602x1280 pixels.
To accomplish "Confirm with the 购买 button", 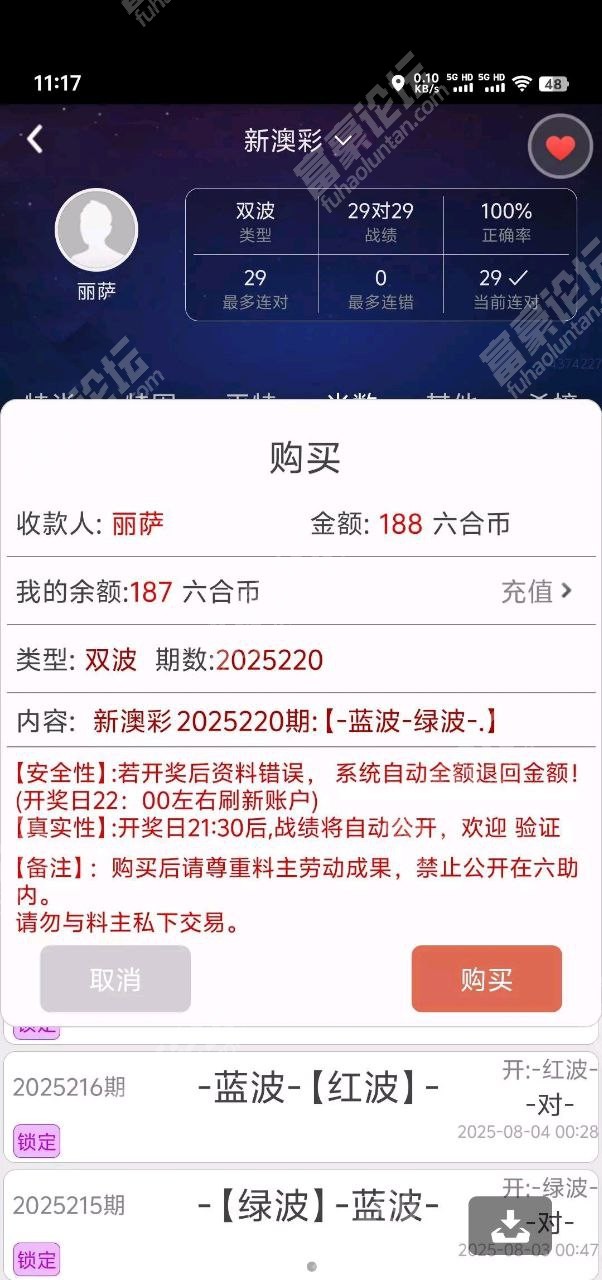I will [x=487, y=979].
